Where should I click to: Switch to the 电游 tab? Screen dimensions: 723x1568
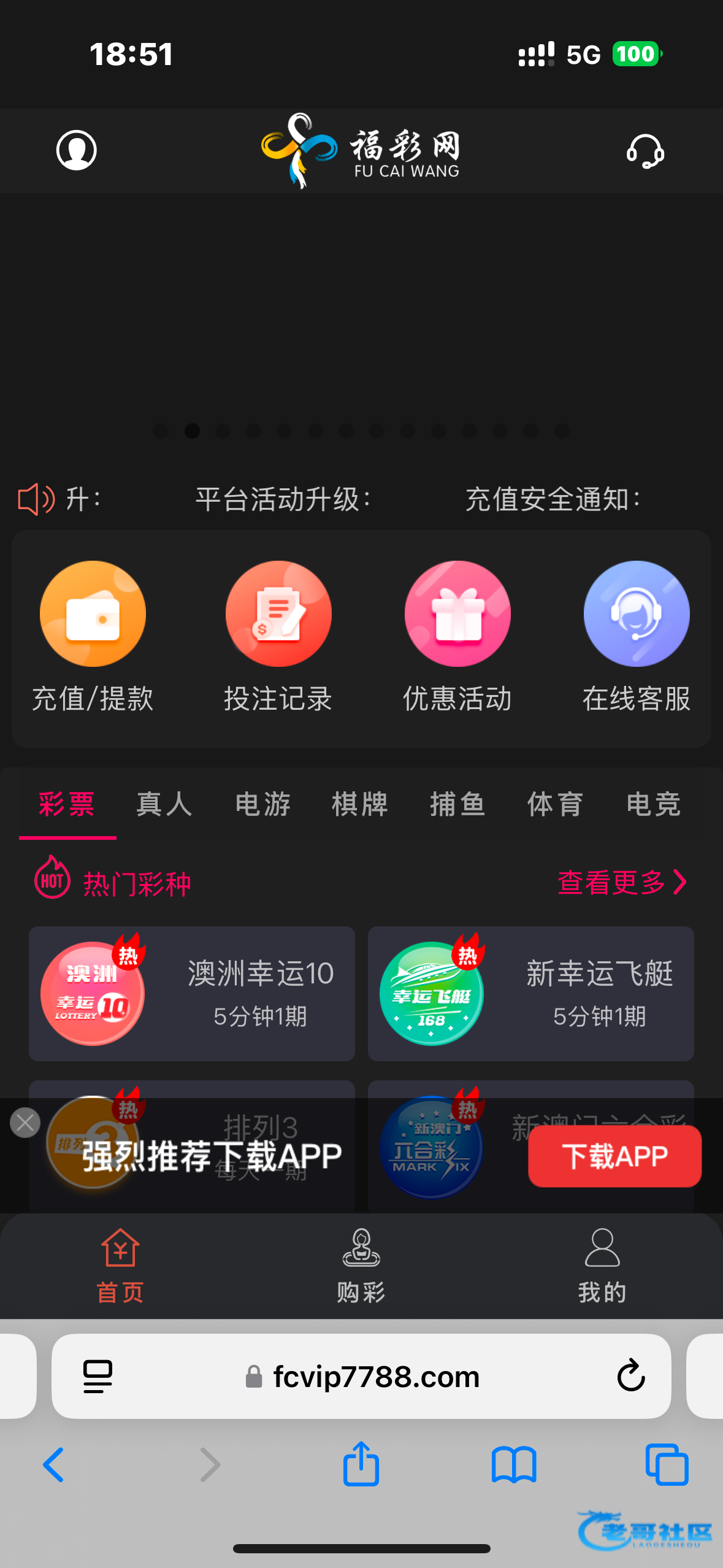point(262,804)
